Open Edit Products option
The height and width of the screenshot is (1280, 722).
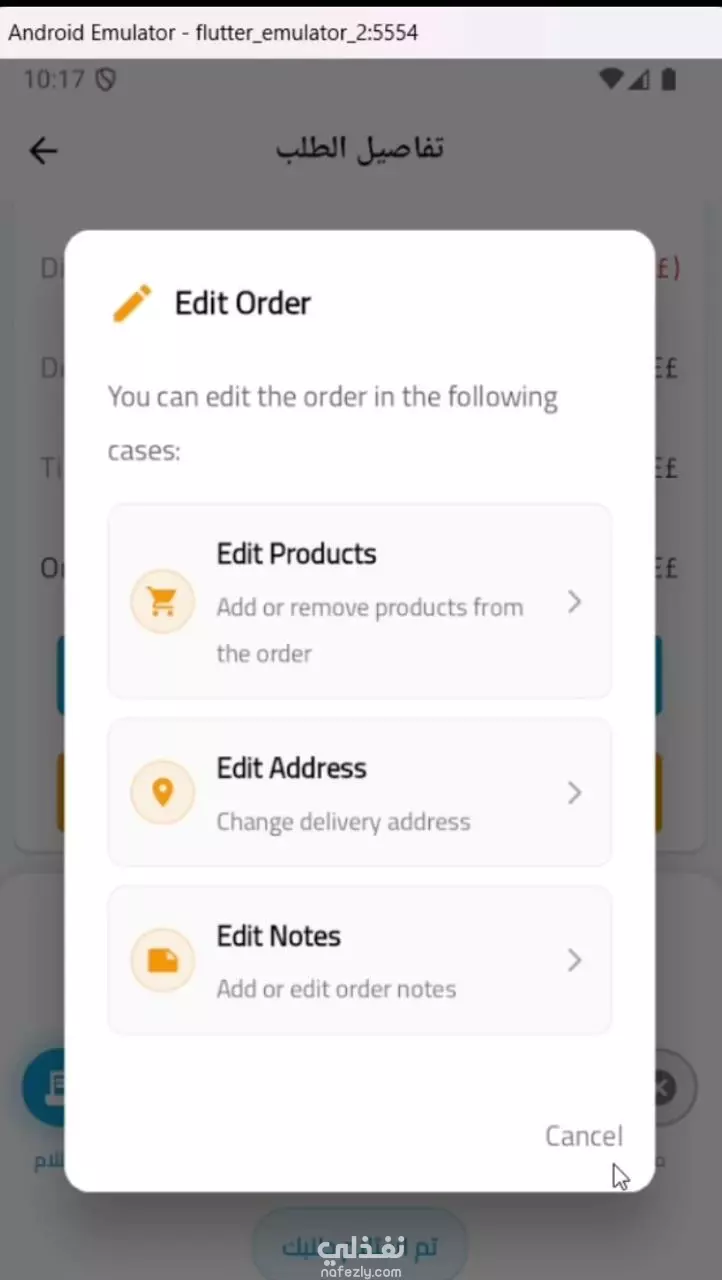tap(360, 601)
